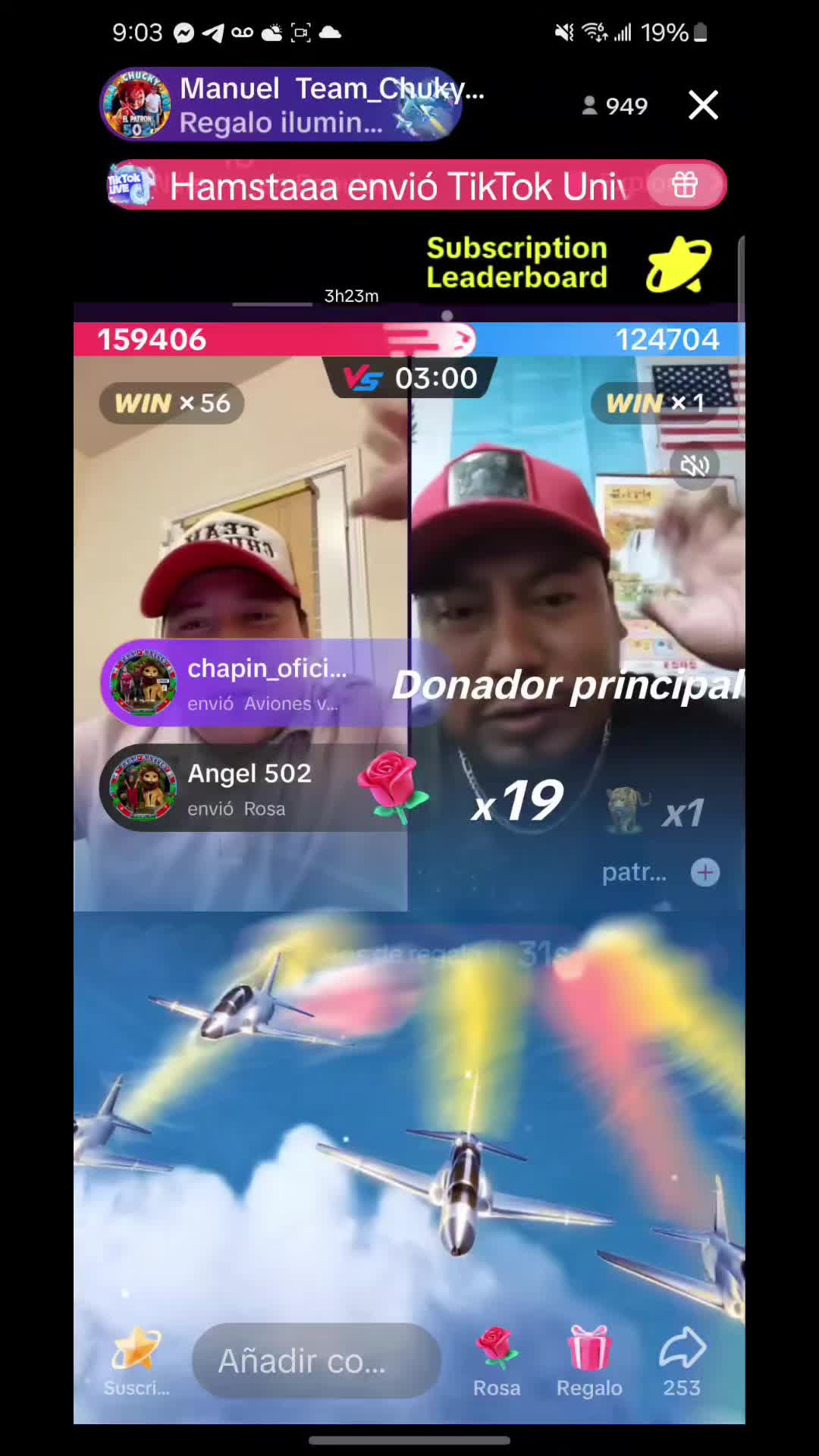
Task: Tap the Añadir comentario field
Action: (316, 1360)
